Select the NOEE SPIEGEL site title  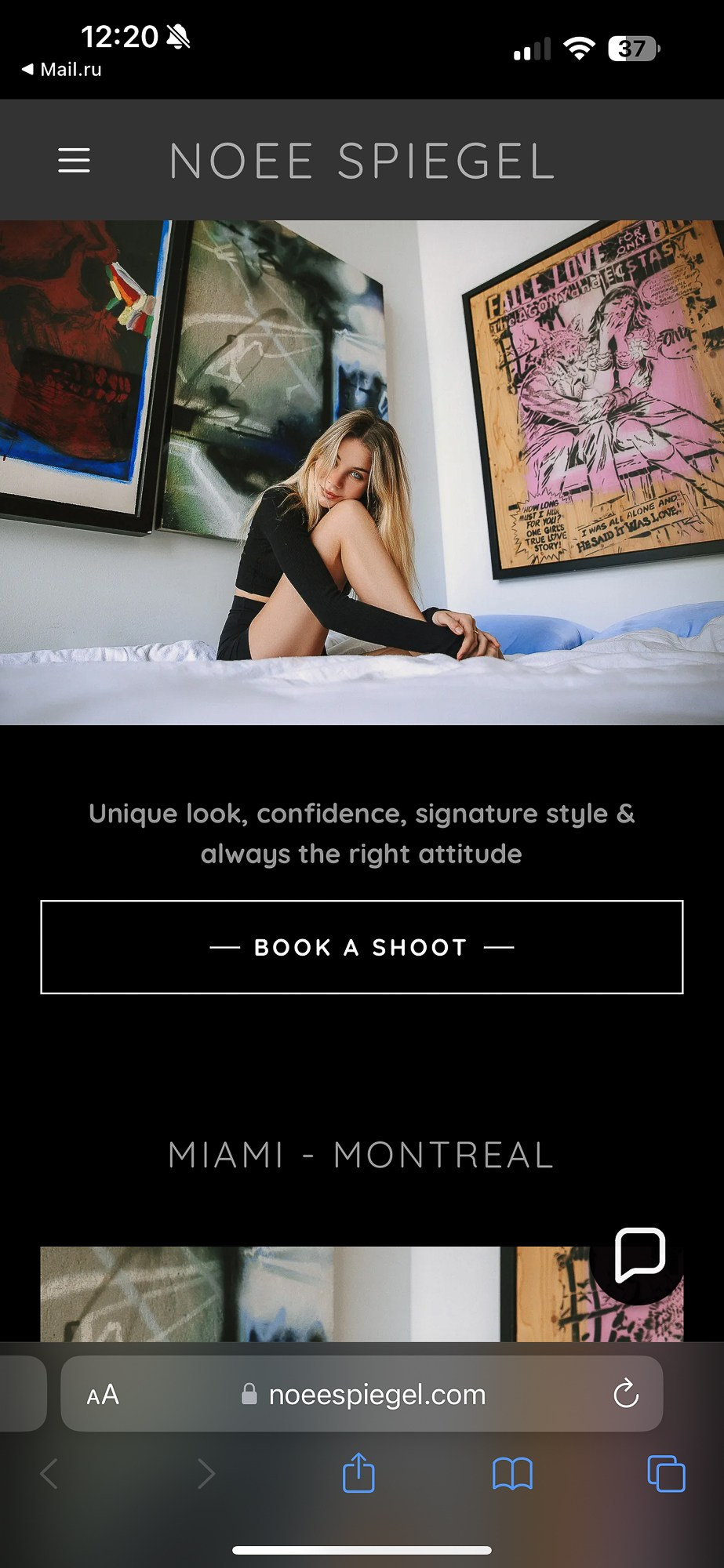pos(361,162)
